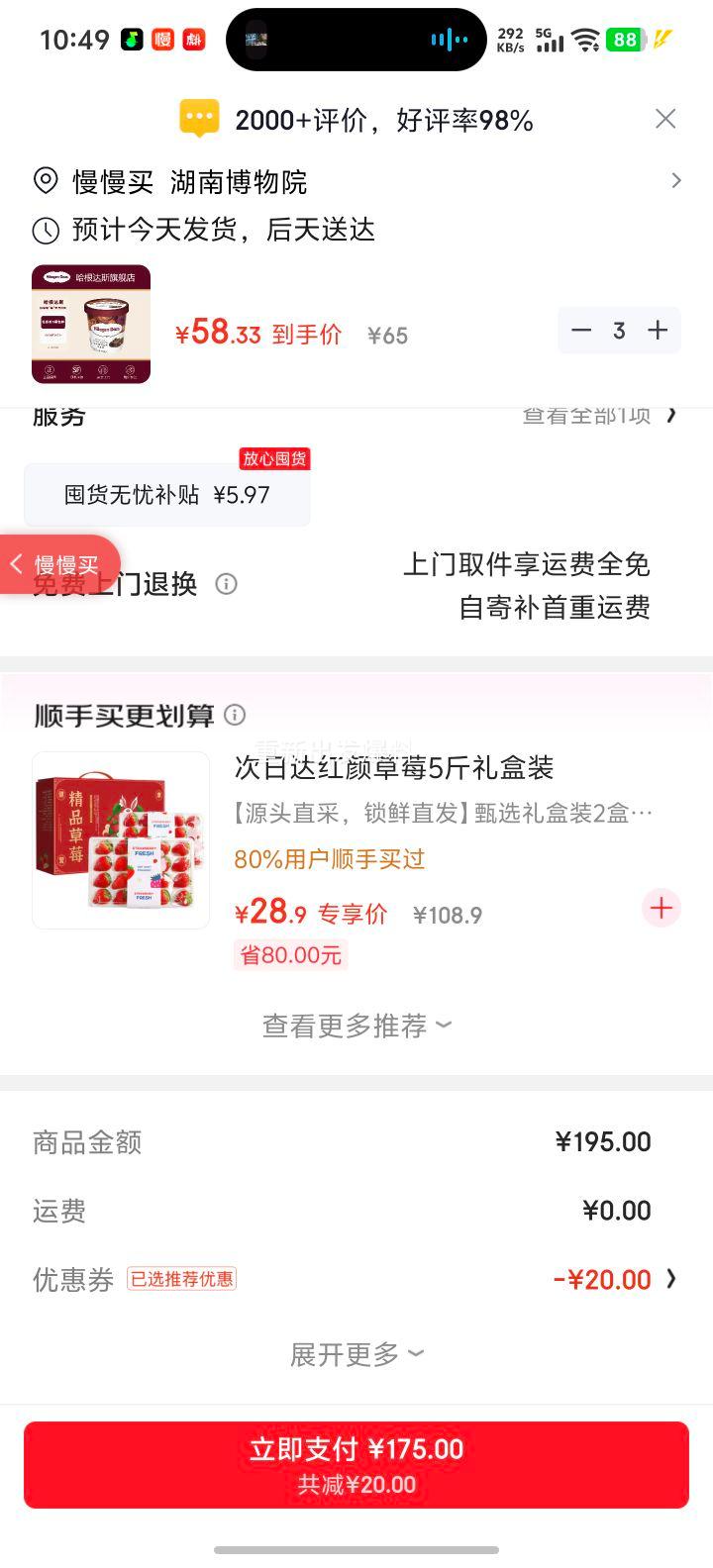Screen dimensions: 713x1568
Task: Tap the Häagen-Dazs product thumbnail
Action: click(x=90, y=323)
